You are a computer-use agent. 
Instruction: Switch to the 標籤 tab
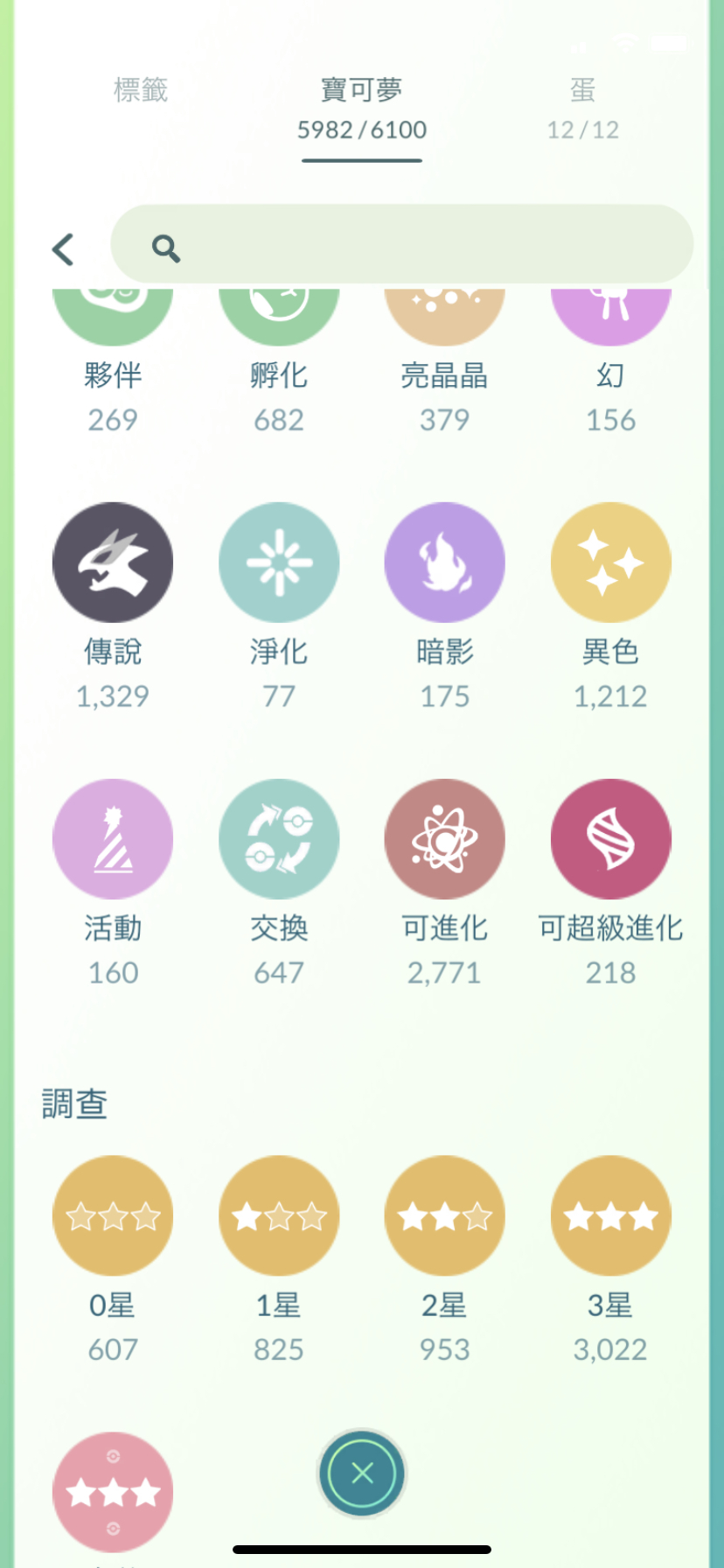140,90
